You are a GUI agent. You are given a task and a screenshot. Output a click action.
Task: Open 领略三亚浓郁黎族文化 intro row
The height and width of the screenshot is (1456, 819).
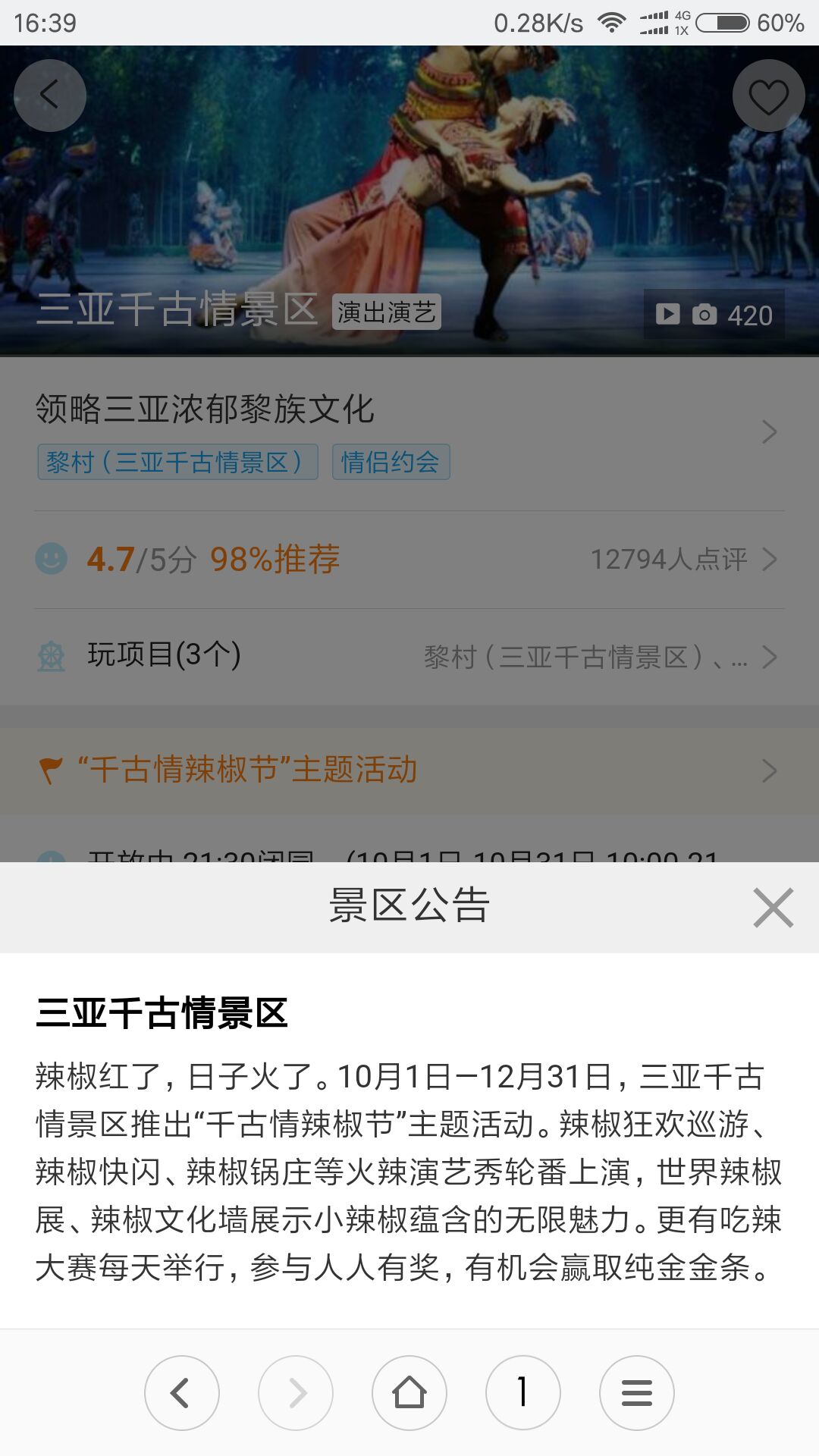click(x=409, y=433)
